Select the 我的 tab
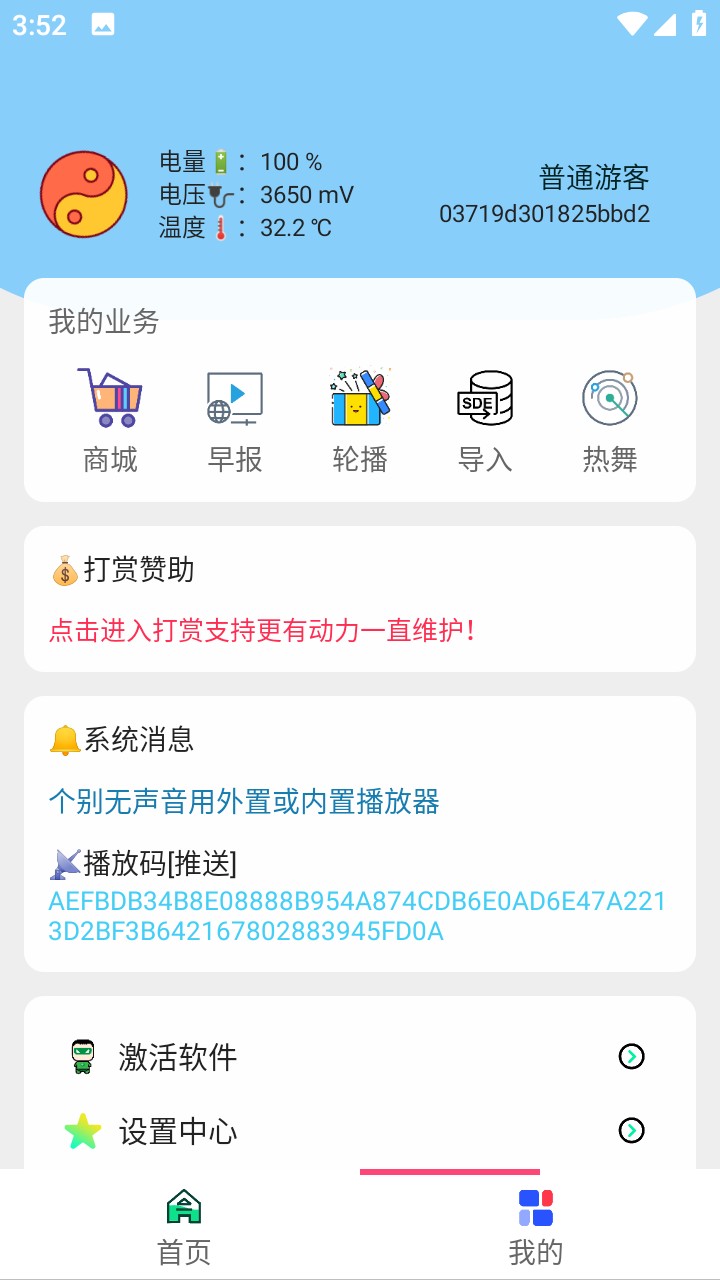The height and width of the screenshot is (1280, 720). tap(536, 1226)
